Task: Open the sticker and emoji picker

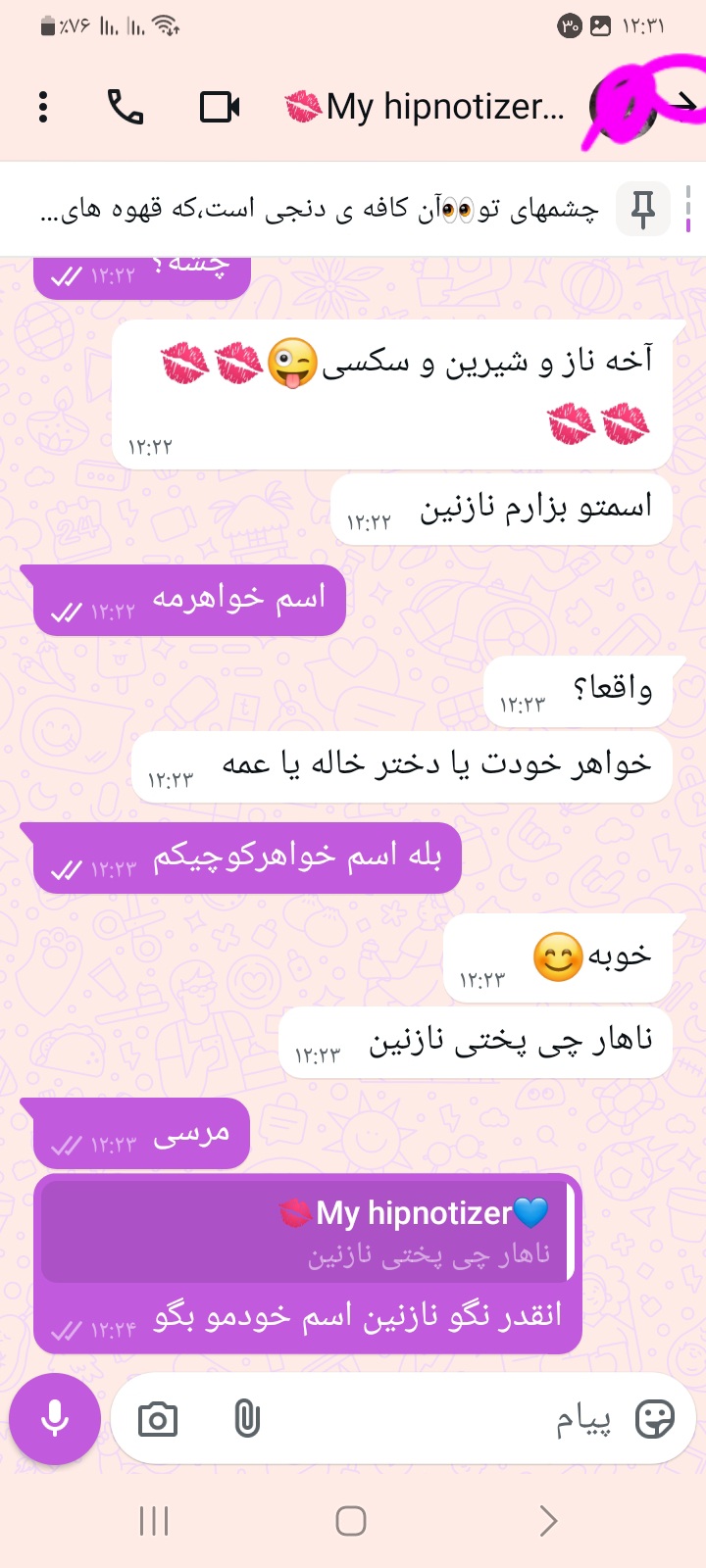Action: tap(655, 1419)
